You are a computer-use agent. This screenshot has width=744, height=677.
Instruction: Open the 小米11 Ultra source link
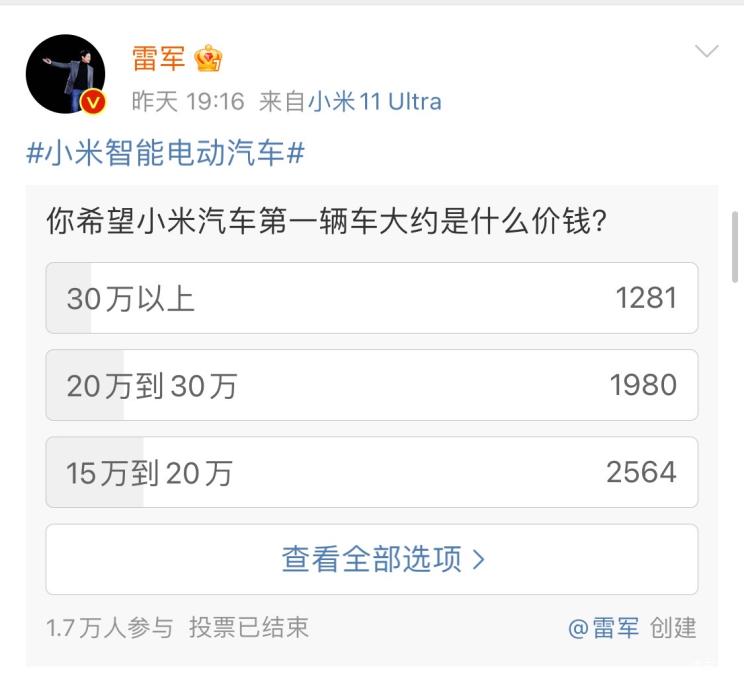click(374, 102)
